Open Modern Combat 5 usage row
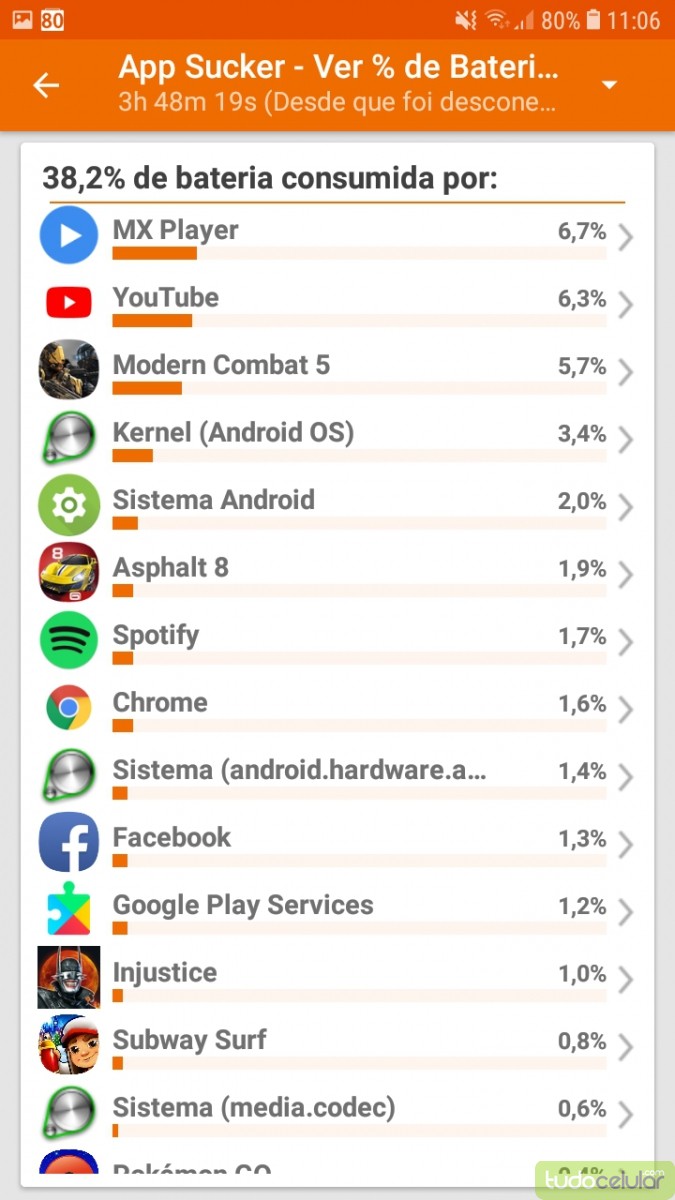This screenshot has height=1200, width=675. pos(338,370)
